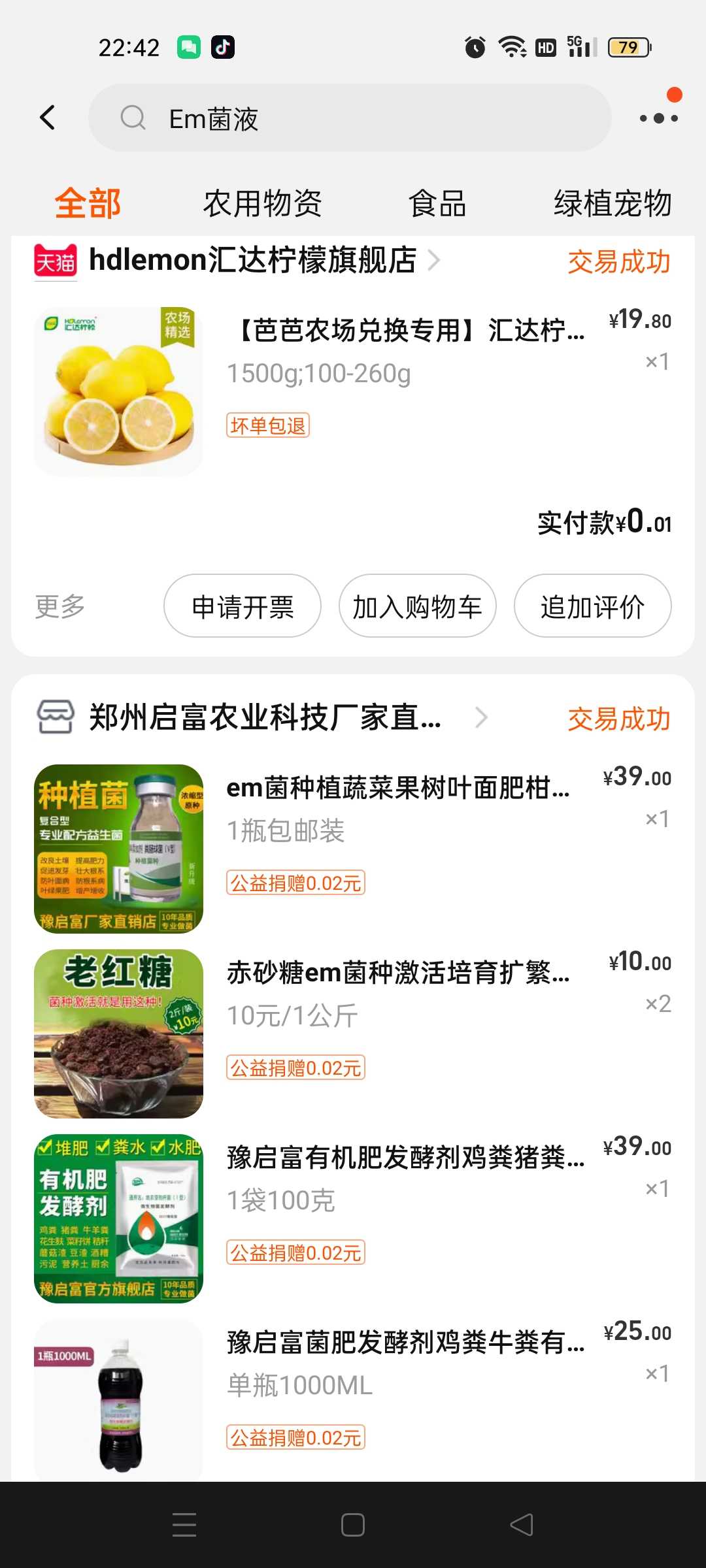This screenshot has width=706, height=1568.
Task: Open the three-dot more menu
Action: coord(658,118)
